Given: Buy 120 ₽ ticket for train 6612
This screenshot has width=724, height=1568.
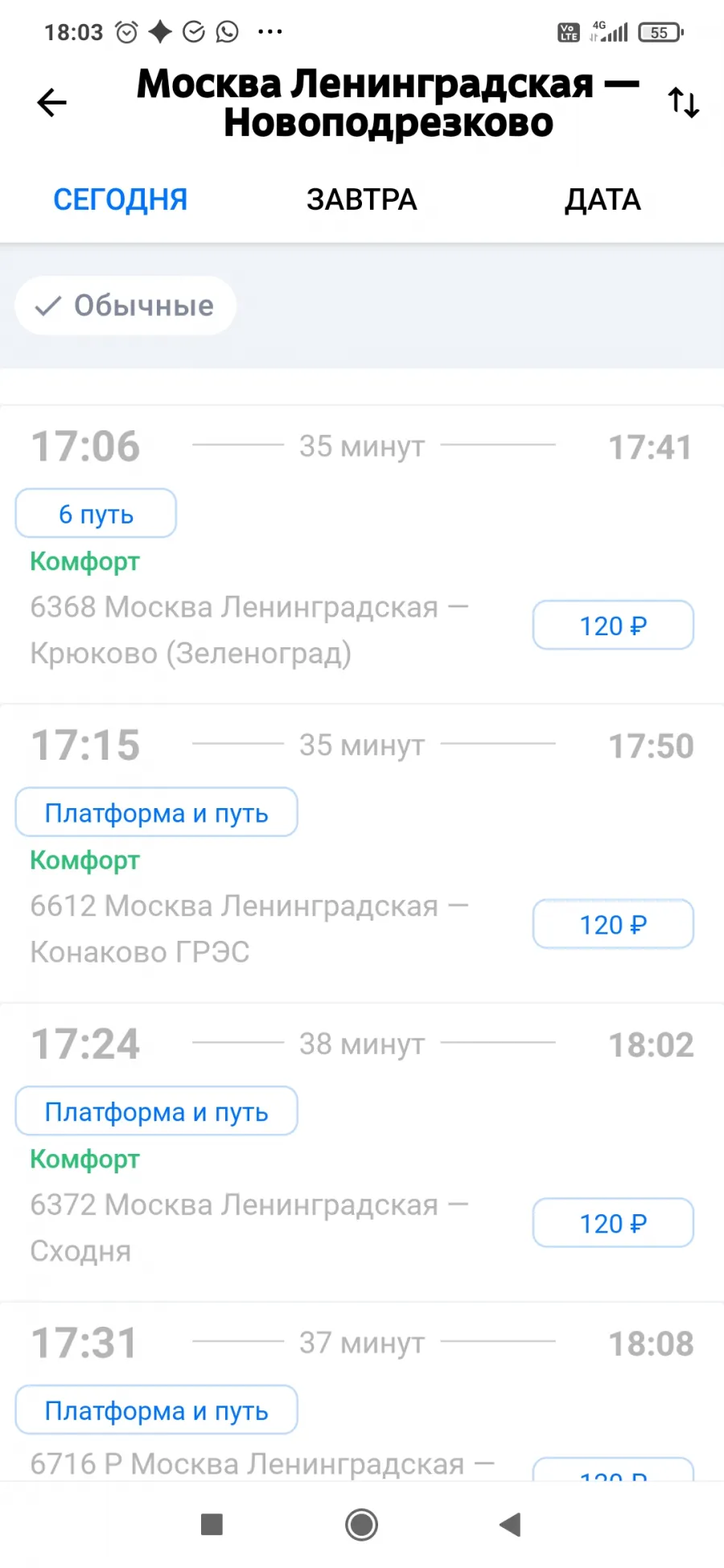Looking at the screenshot, I should (613, 924).
